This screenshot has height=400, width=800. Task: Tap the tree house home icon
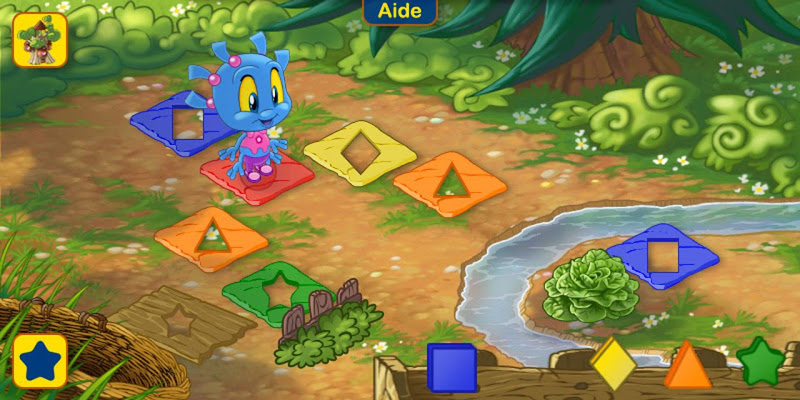[40, 40]
